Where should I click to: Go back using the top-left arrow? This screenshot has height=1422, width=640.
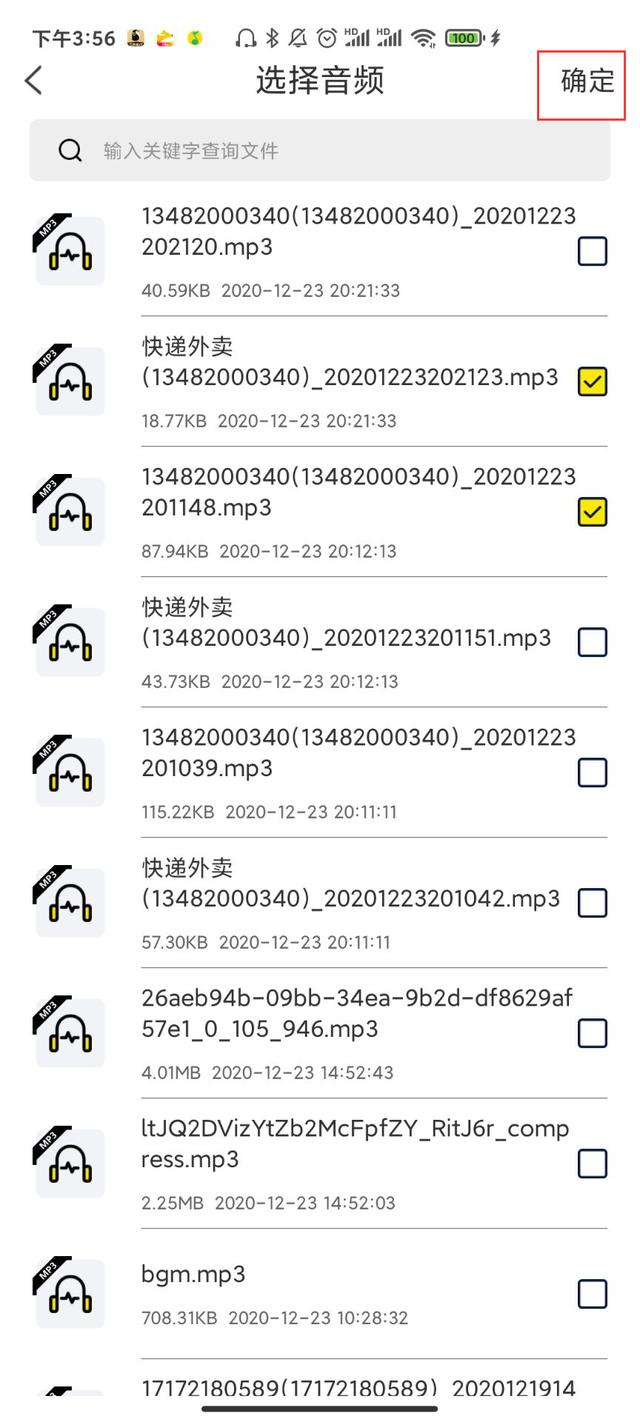pos(34,81)
